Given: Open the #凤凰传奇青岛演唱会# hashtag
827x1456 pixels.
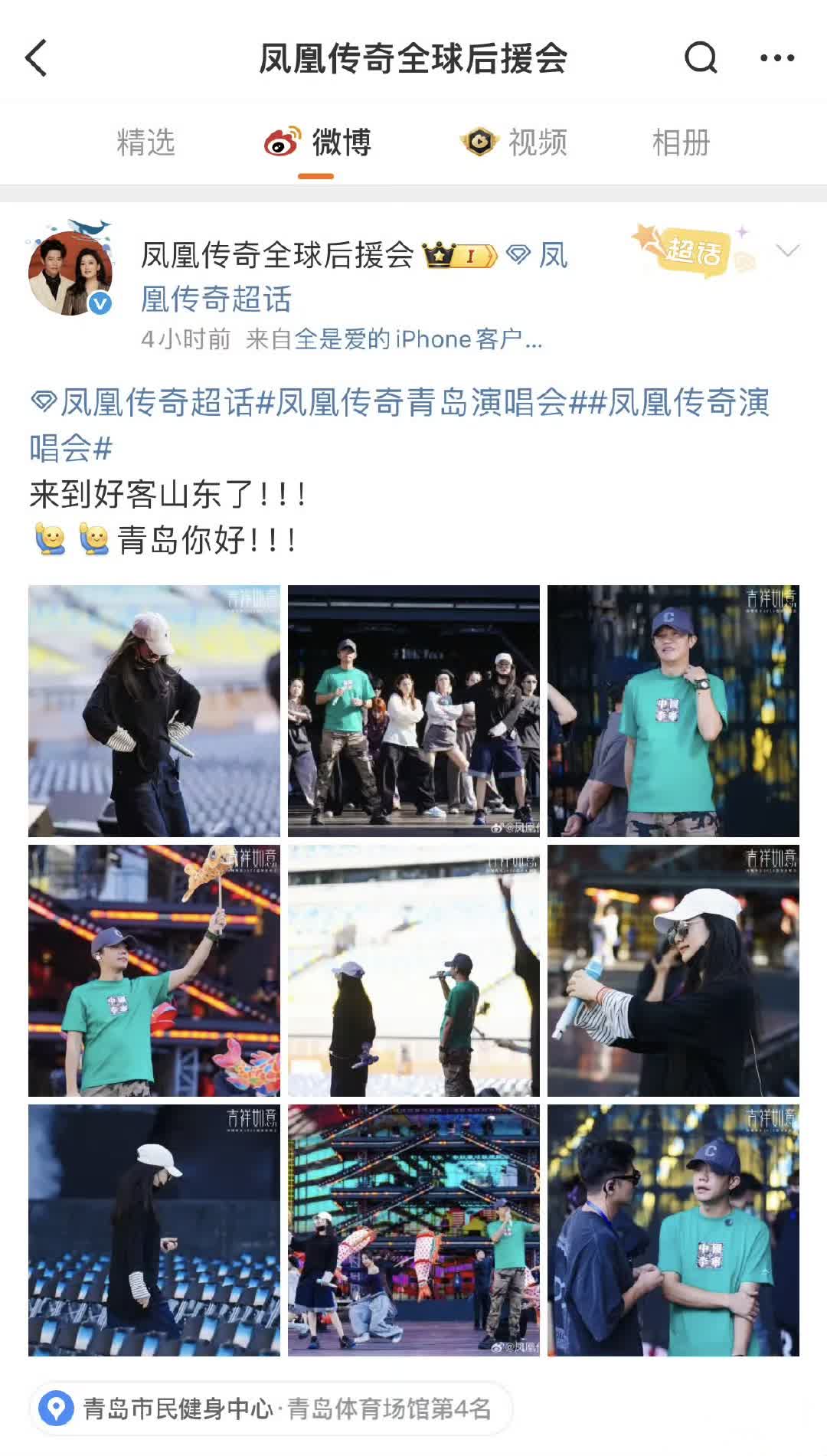Looking at the screenshot, I should pyautogui.click(x=420, y=402).
